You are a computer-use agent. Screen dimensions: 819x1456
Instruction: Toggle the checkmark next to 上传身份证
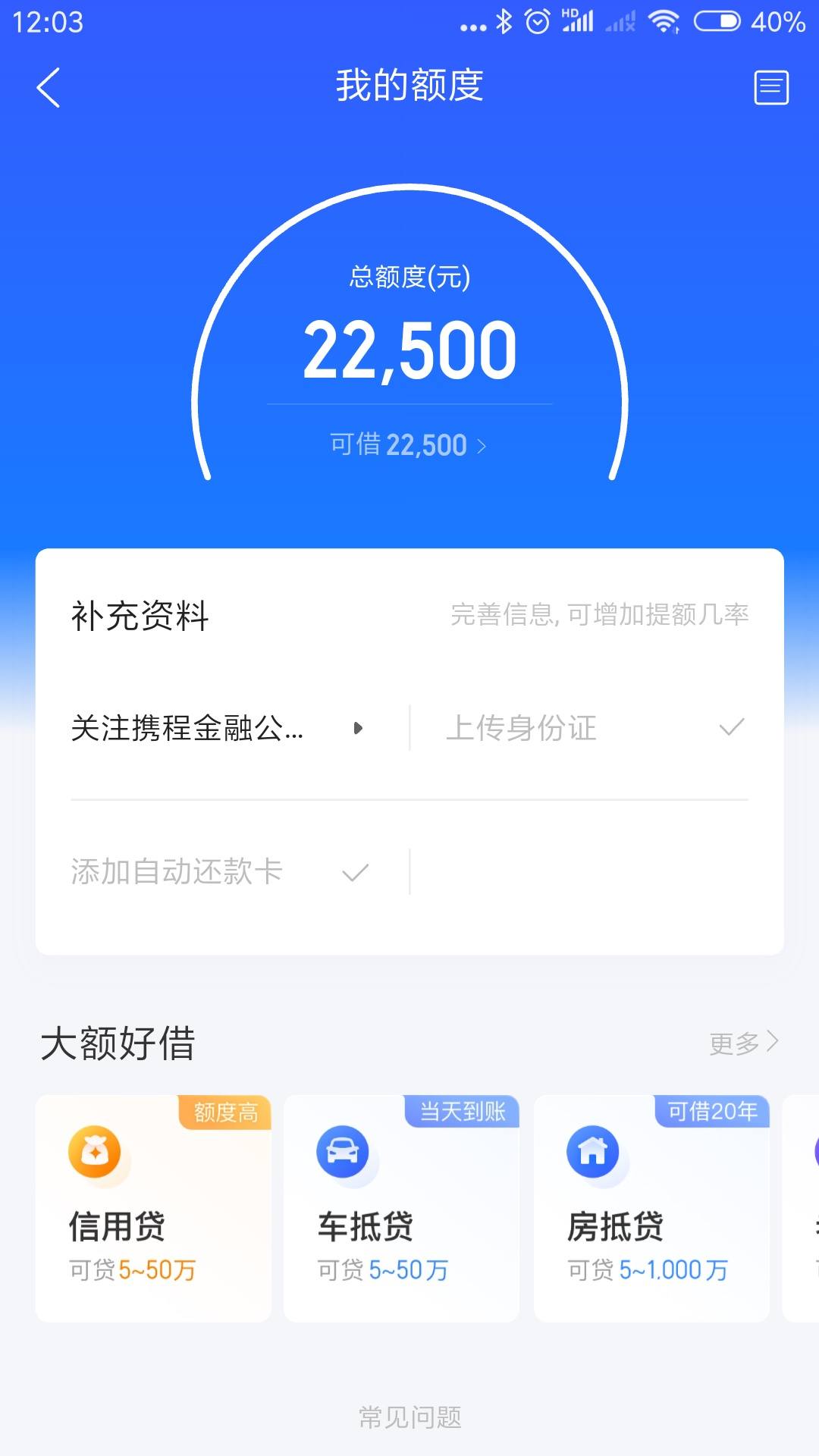point(730,728)
